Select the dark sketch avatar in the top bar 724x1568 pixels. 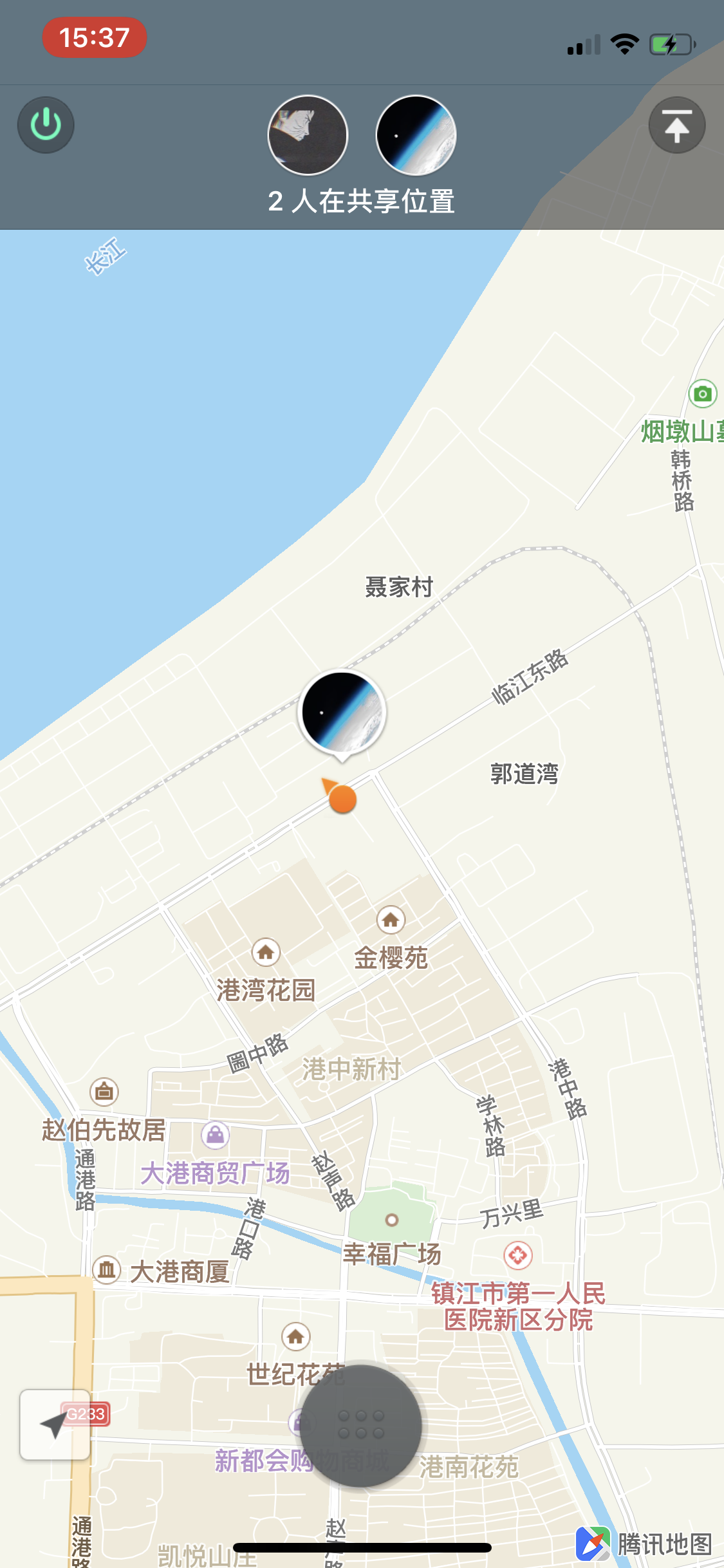click(308, 135)
